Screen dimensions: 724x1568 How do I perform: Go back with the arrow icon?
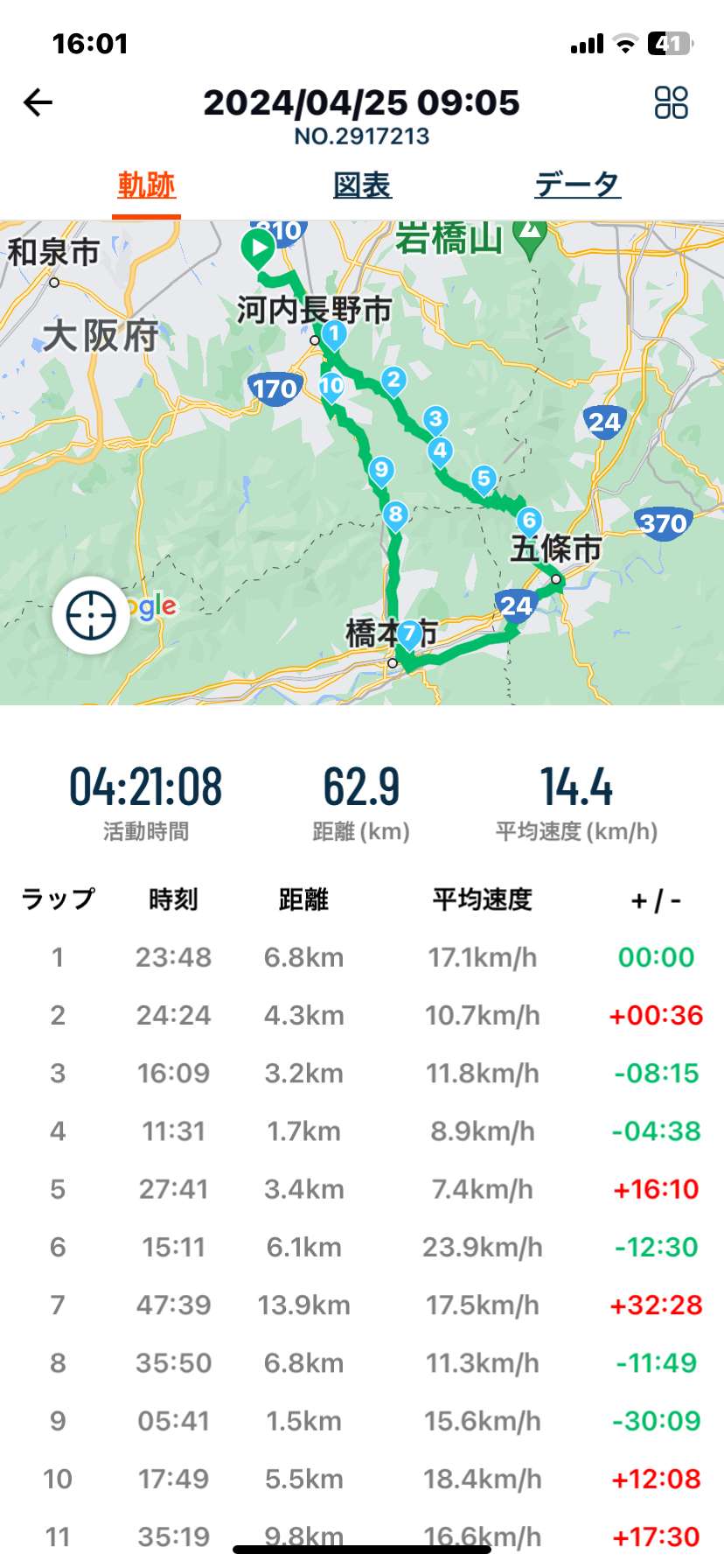click(x=38, y=102)
